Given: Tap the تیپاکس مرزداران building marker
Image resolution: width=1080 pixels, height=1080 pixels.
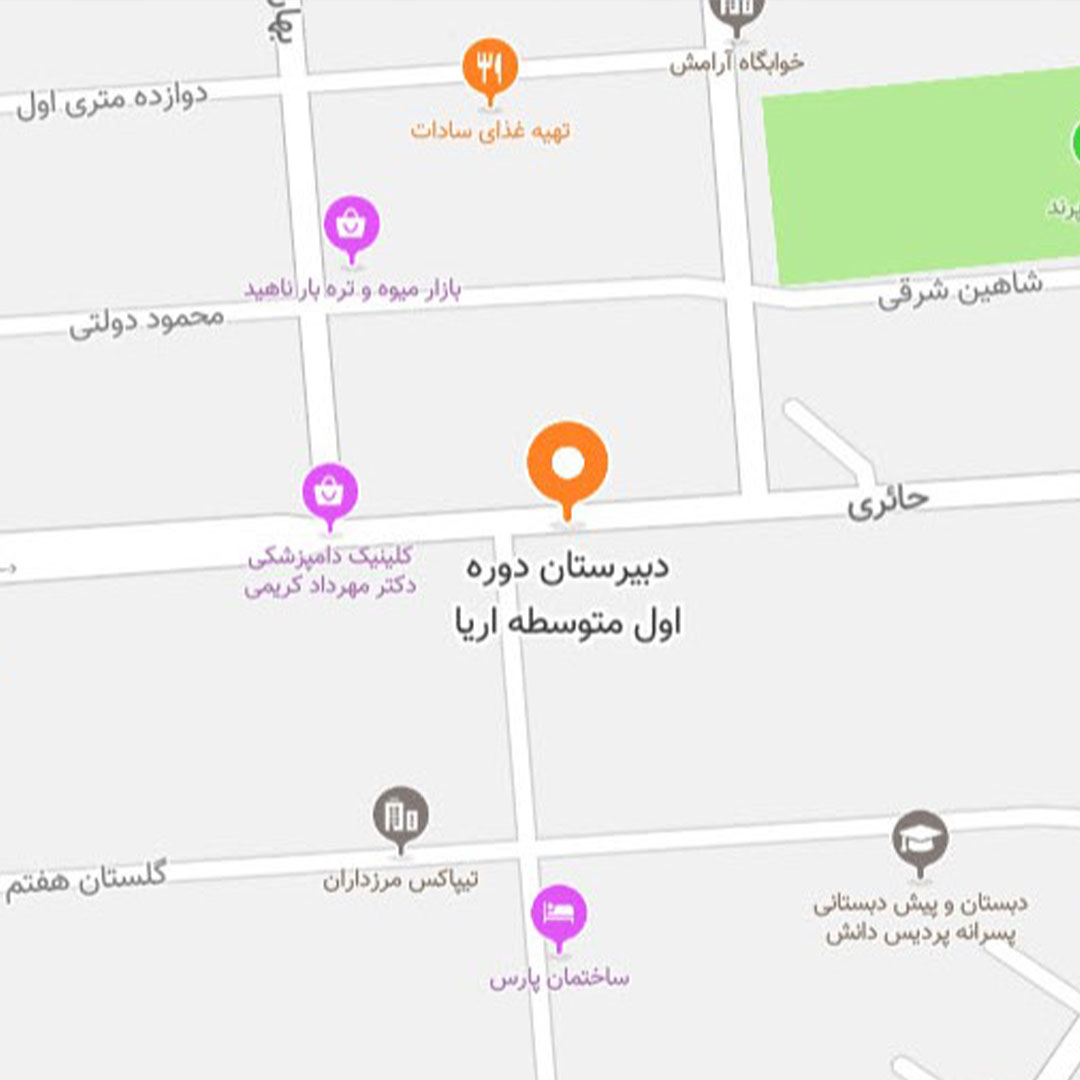Looking at the screenshot, I should pos(400,816).
